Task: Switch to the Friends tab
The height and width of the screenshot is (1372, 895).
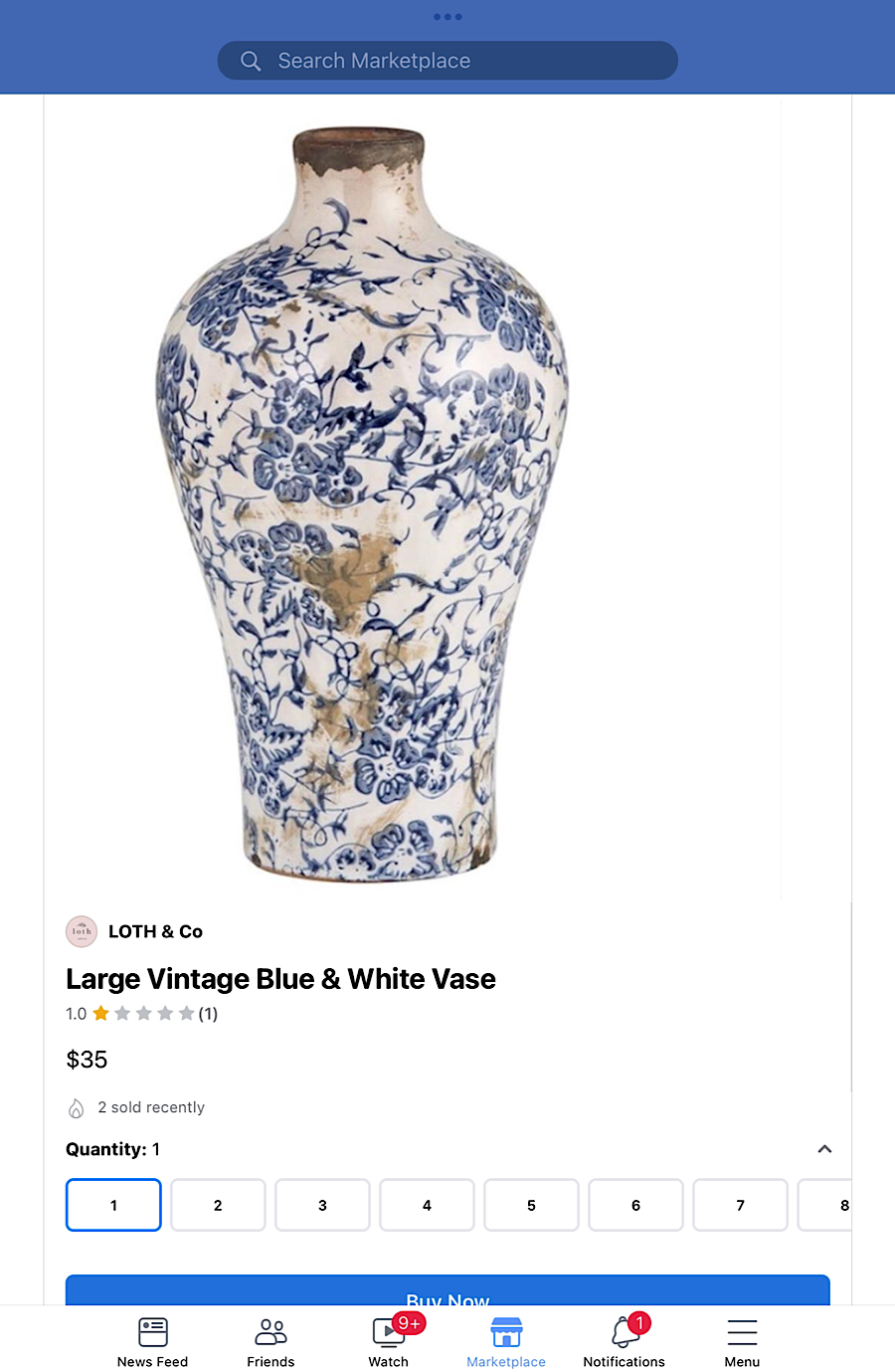Action: click(270, 1341)
